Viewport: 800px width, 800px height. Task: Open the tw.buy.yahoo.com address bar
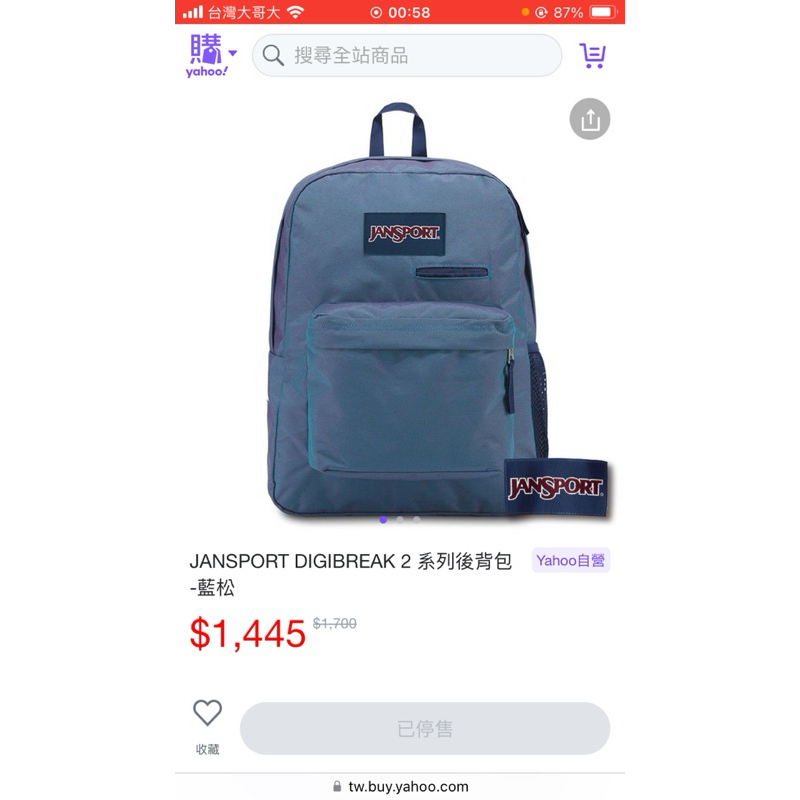coord(400,787)
